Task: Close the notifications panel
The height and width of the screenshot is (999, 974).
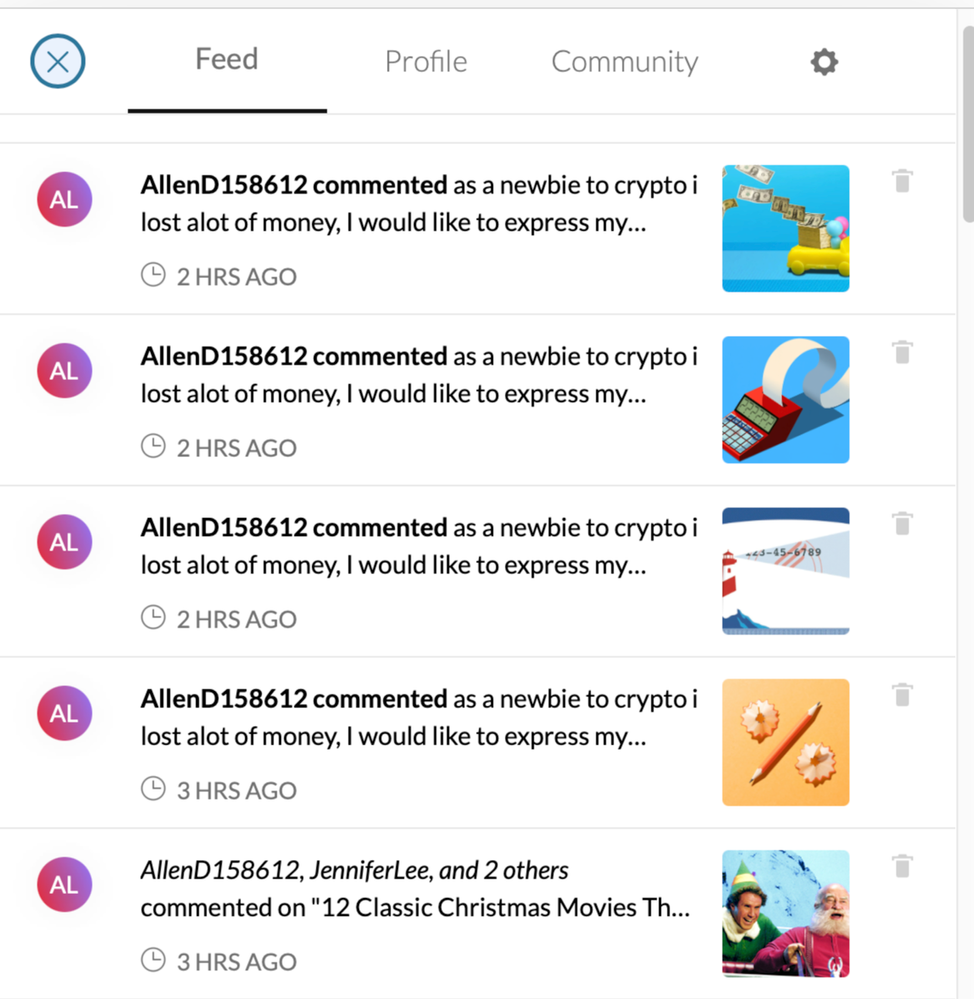Action: pyautogui.click(x=58, y=62)
